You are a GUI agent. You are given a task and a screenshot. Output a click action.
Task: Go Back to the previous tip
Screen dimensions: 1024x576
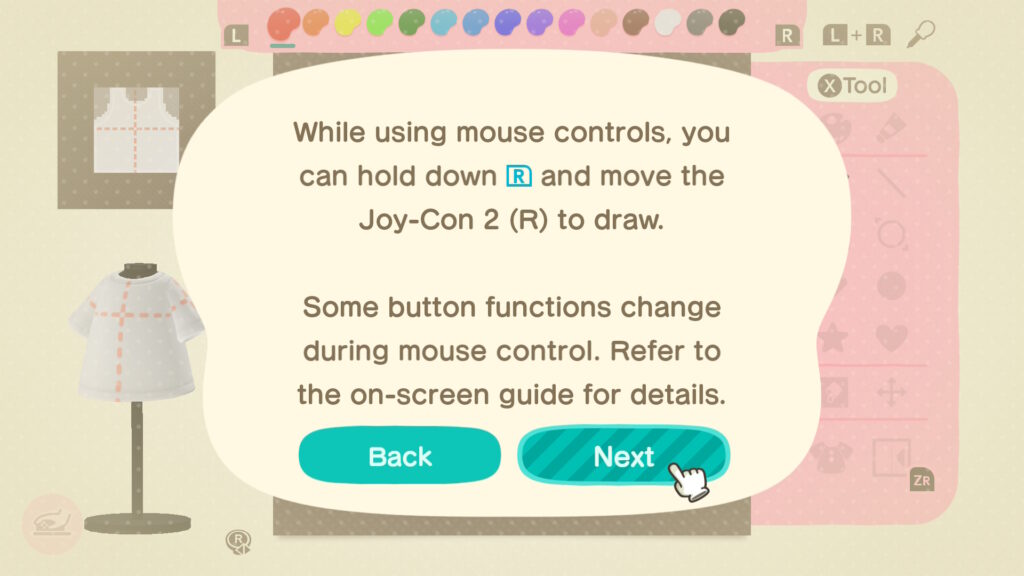click(x=400, y=457)
